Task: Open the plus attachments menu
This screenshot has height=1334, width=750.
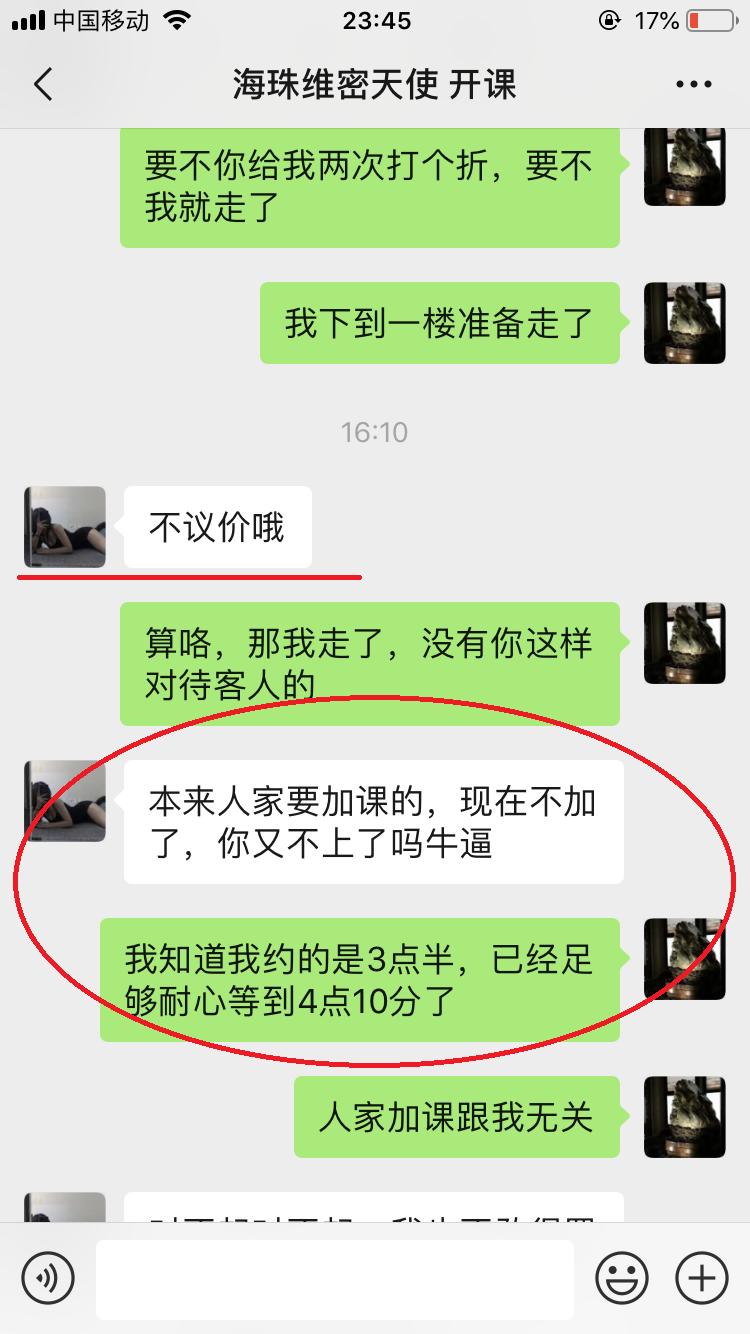Action: (702, 1277)
